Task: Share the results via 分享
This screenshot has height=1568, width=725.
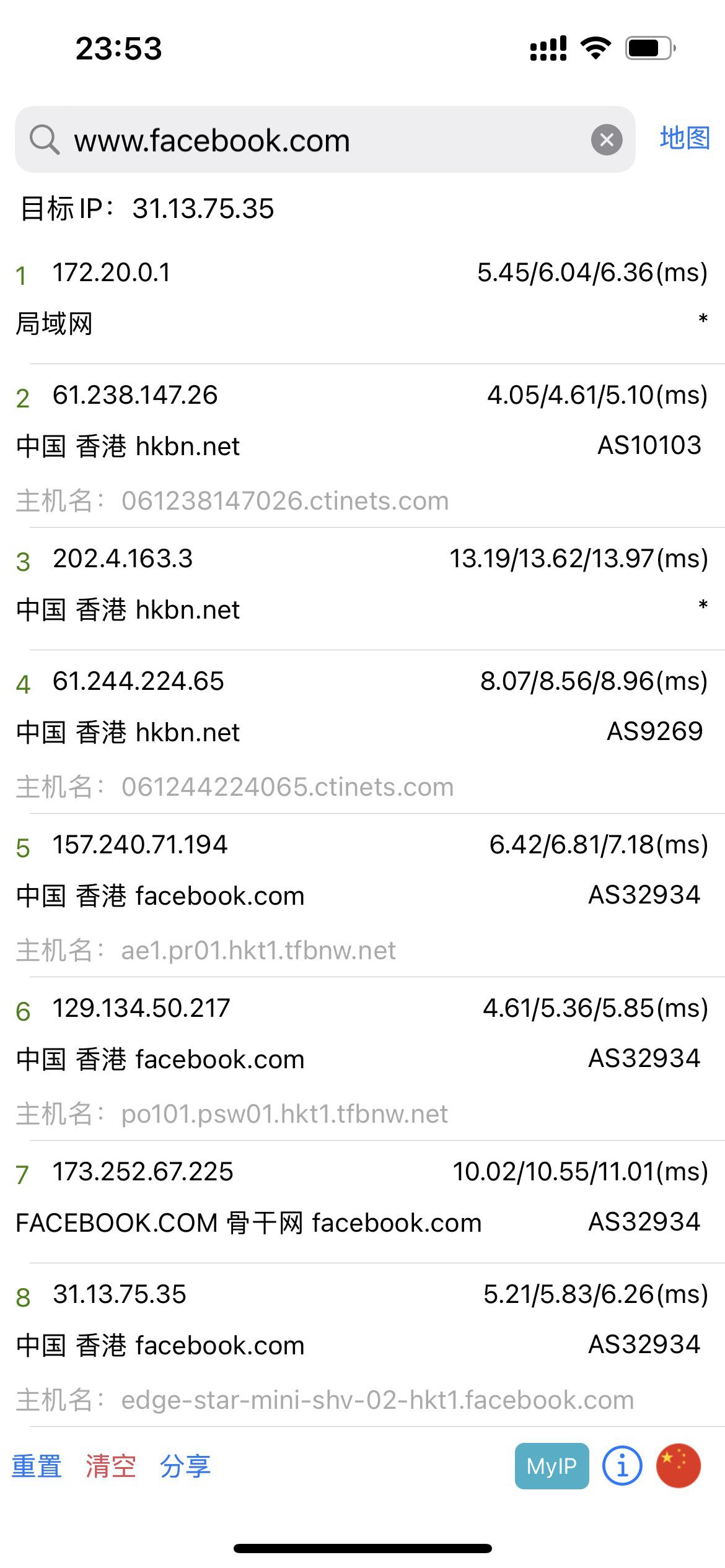Action: click(x=185, y=1466)
